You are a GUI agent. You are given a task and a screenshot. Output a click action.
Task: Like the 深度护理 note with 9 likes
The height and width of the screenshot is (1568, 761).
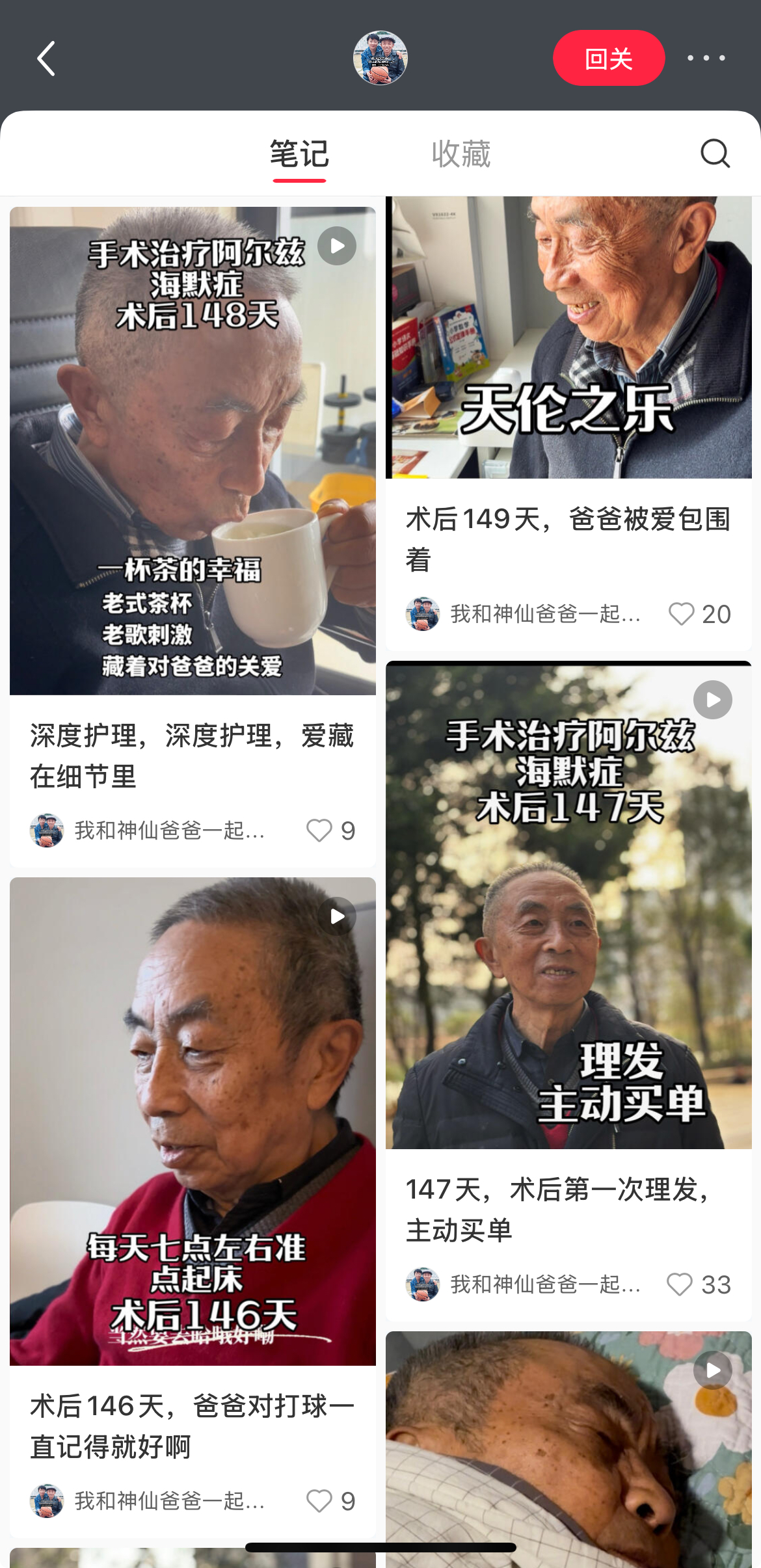click(x=319, y=831)
